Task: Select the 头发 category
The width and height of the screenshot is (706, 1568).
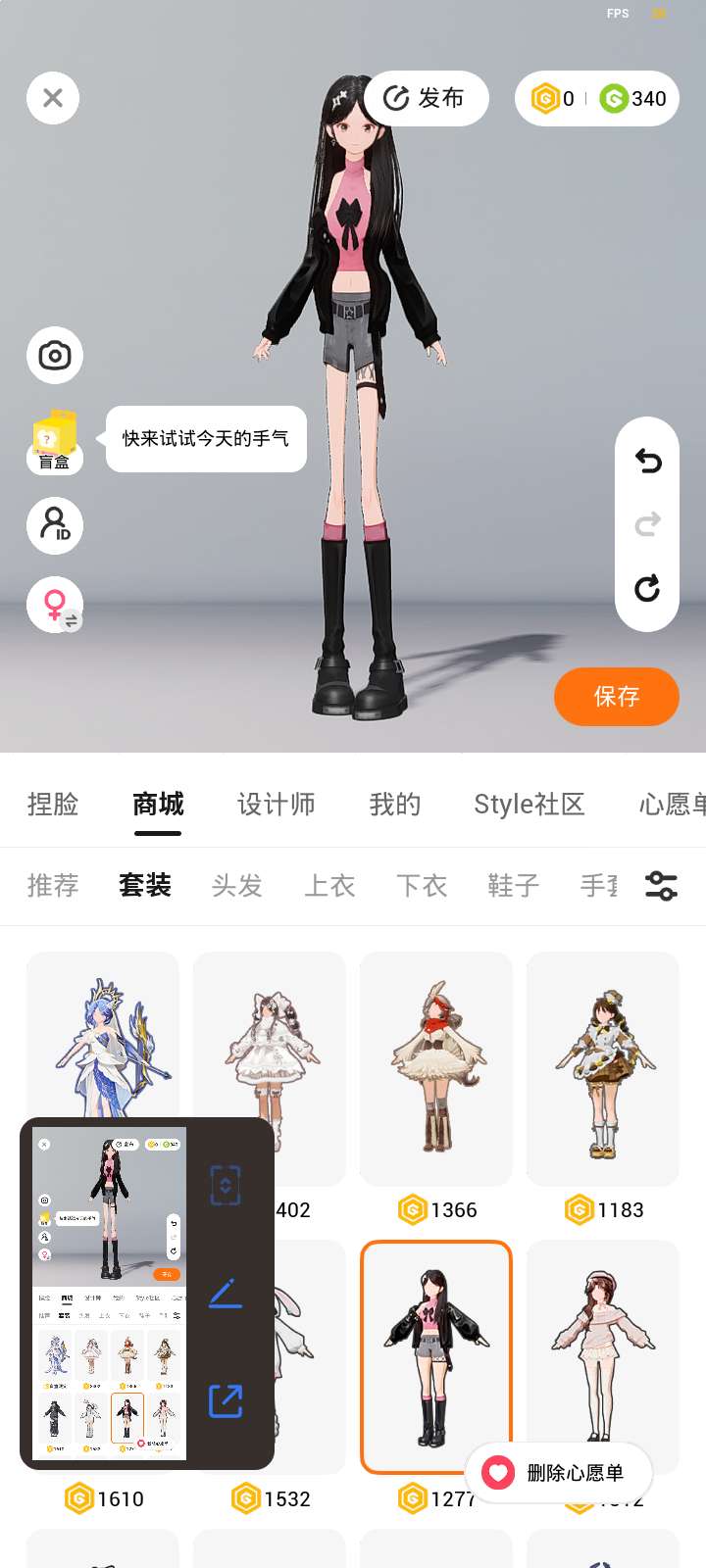Action: [237, 886]
